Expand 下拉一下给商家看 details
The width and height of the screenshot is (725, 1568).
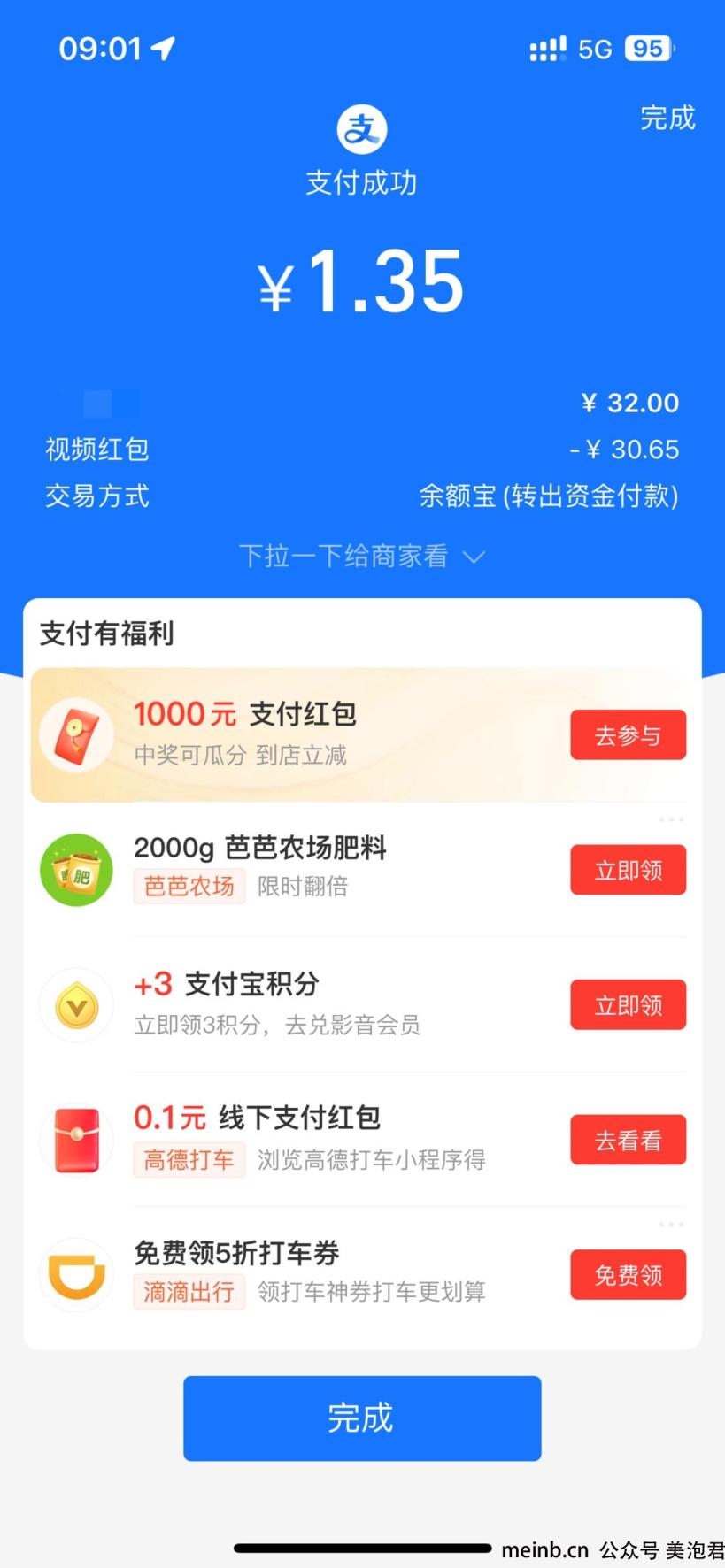coord(362,557)
